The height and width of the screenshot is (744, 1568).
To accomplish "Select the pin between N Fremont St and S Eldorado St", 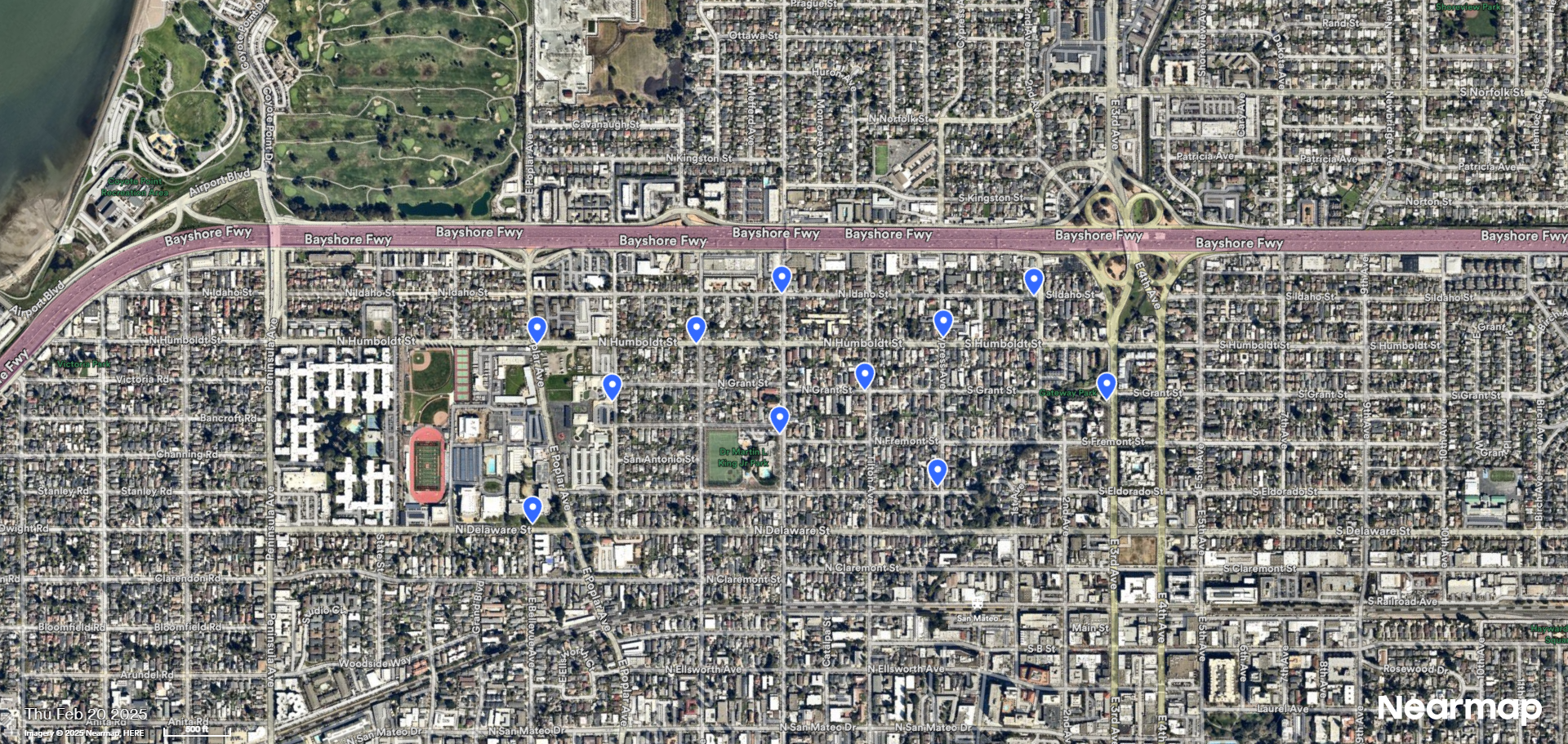I will [937, 470].
